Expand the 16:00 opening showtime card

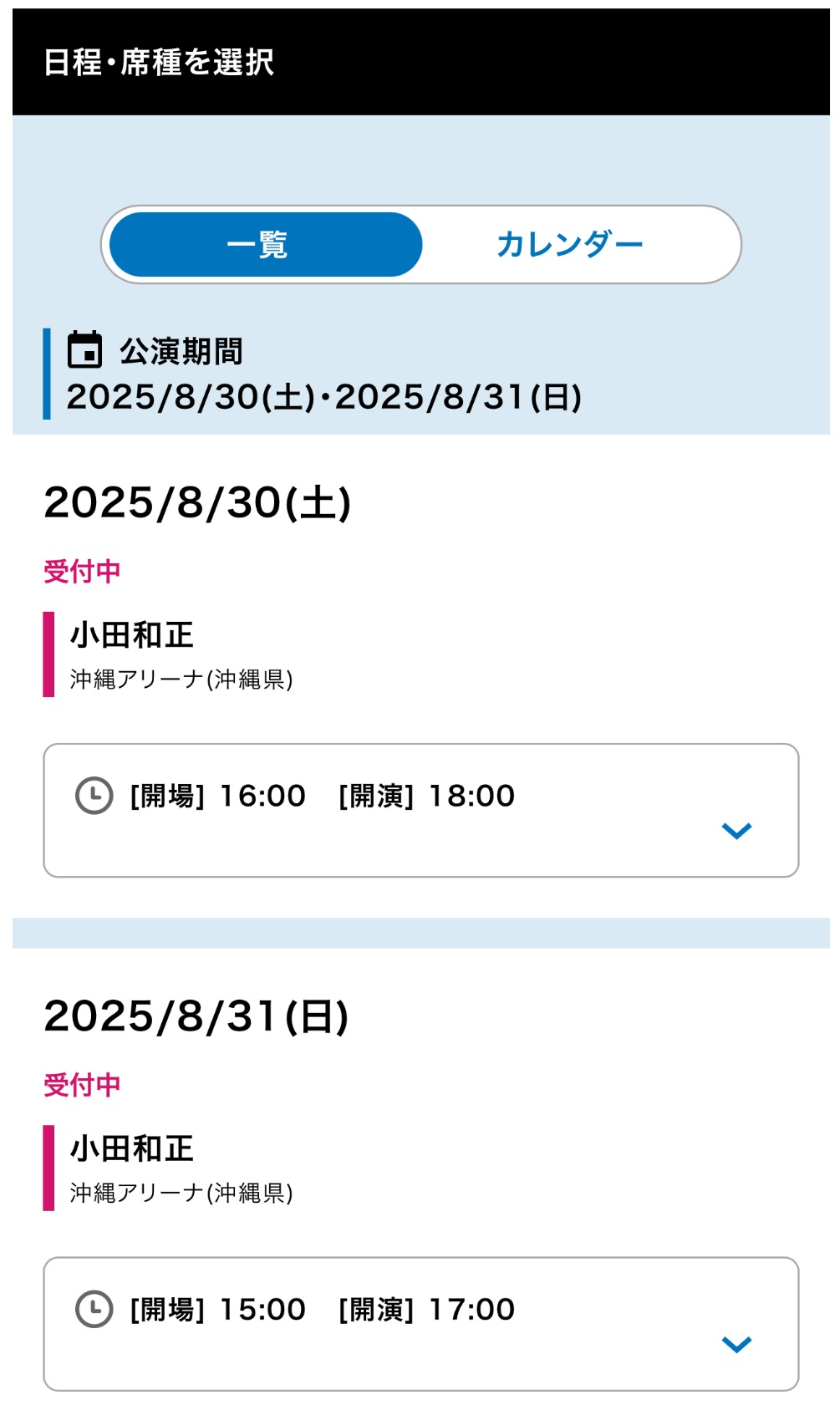click(x=421, y=810)
